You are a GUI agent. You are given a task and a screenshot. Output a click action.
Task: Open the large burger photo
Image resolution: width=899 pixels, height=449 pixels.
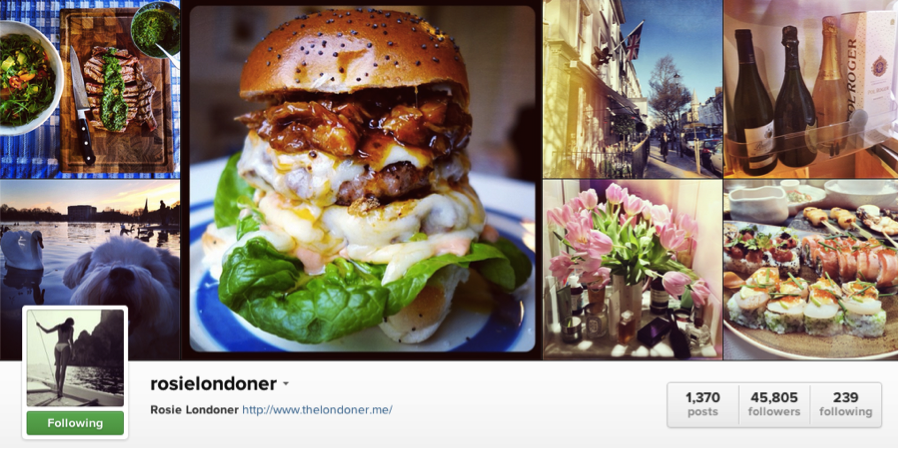click(x=362, y=180)
